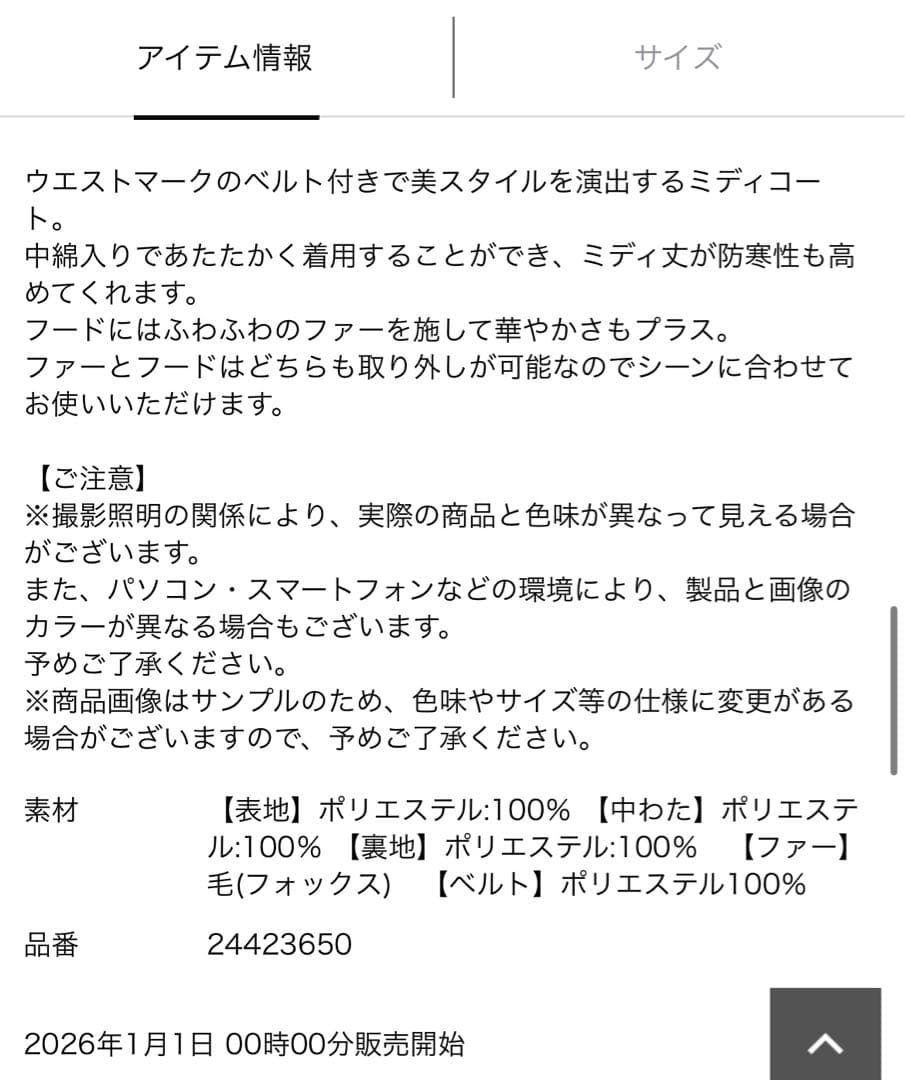Switch to the サイズ tab
Screen dimensions: 905x1080
[676, 59]
